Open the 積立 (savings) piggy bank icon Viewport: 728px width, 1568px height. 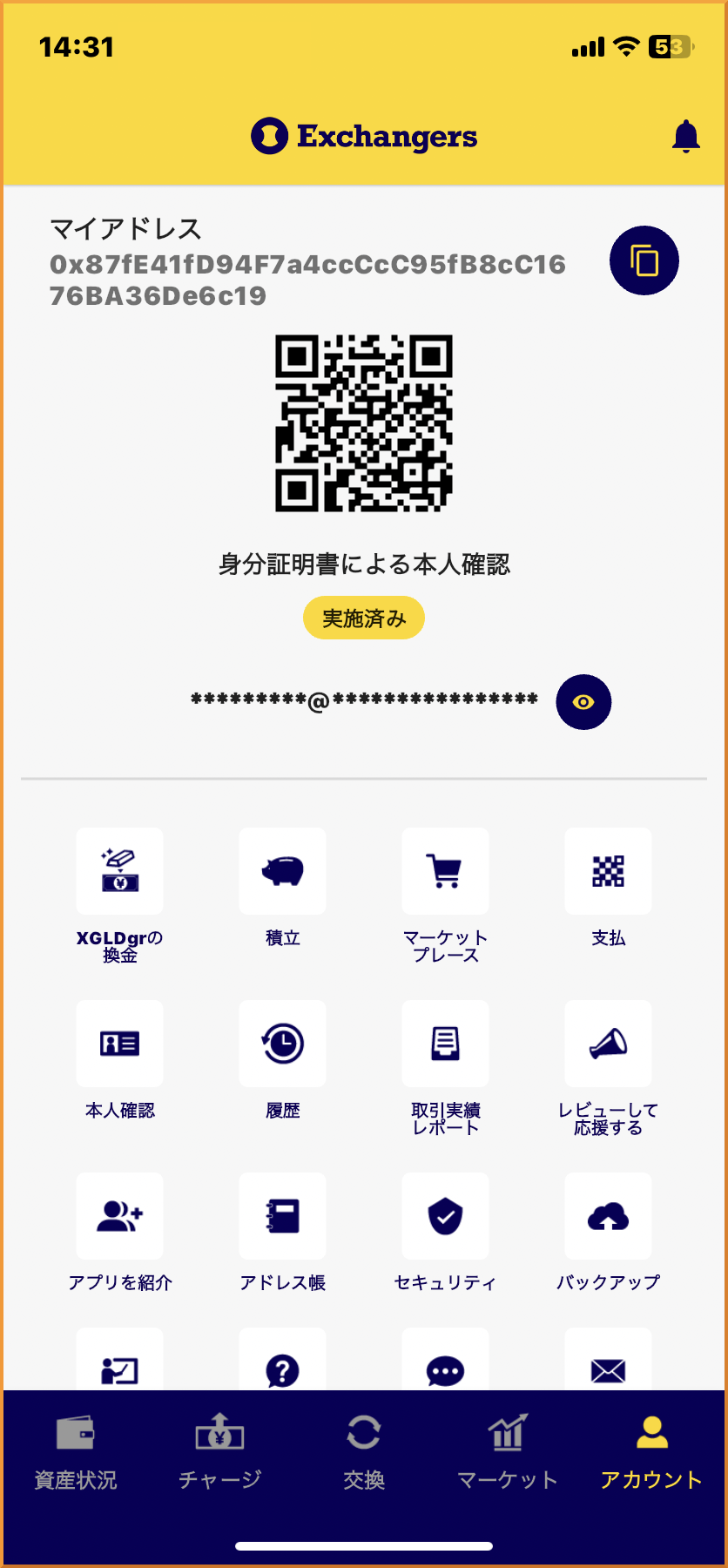click(282, 871)
